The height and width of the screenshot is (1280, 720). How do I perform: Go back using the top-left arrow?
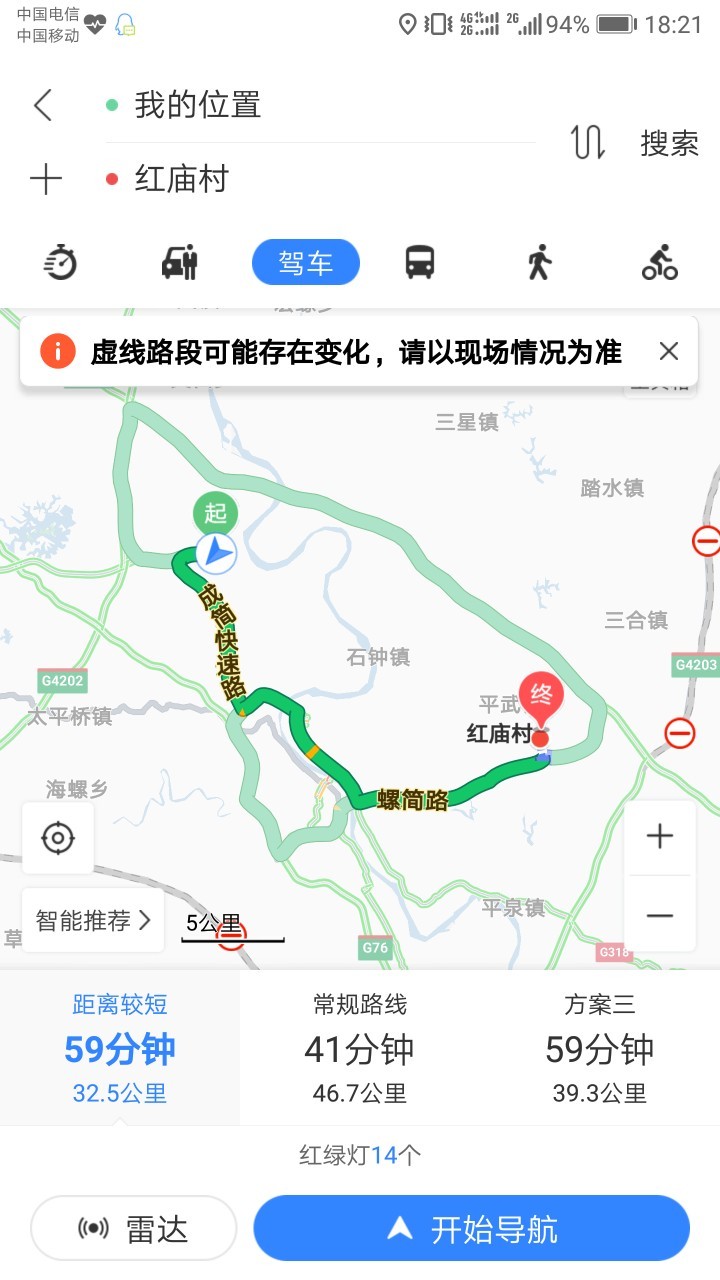43,104
